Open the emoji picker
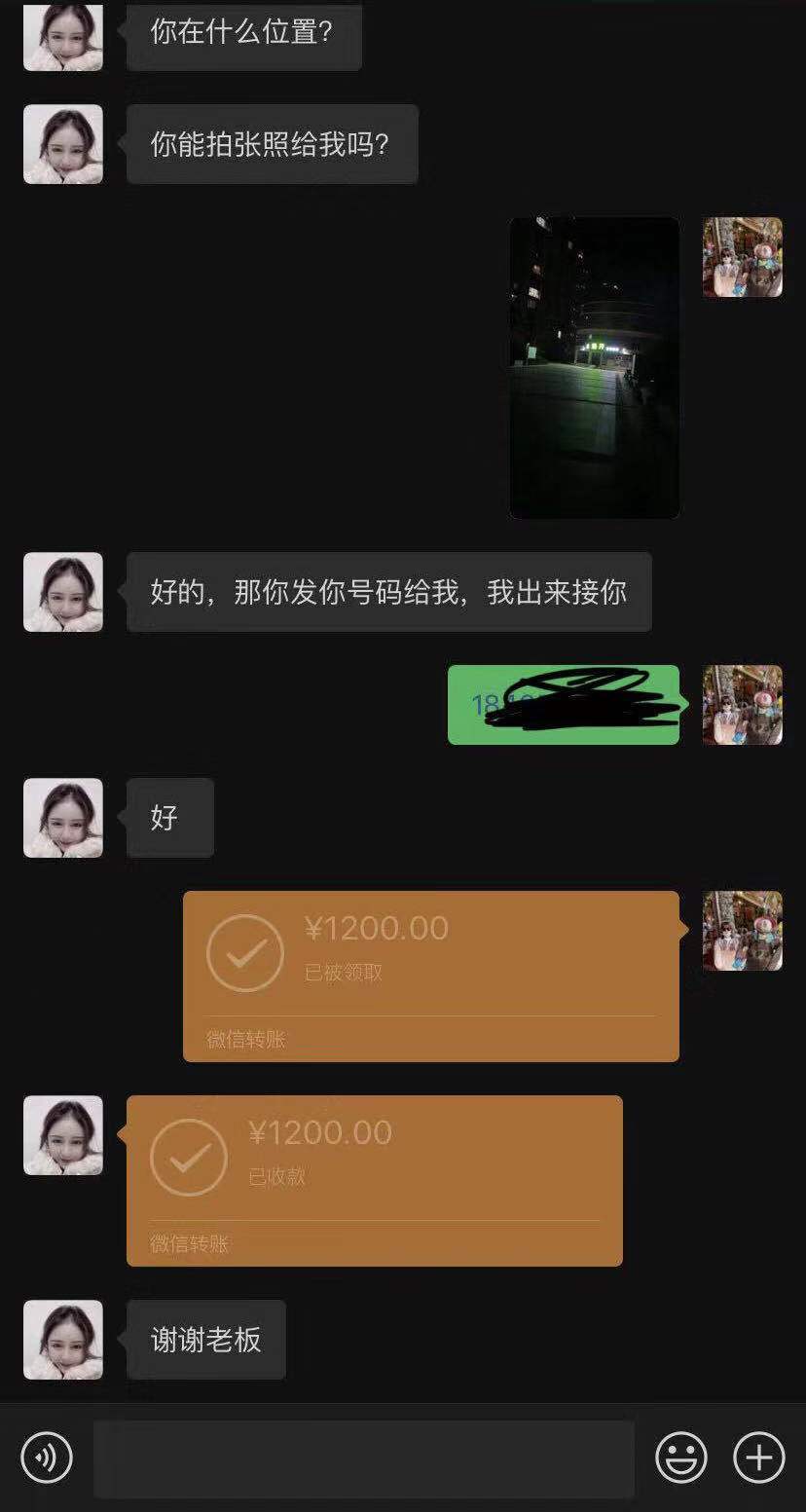The image size is (806, 1512). pos(680,1457)
